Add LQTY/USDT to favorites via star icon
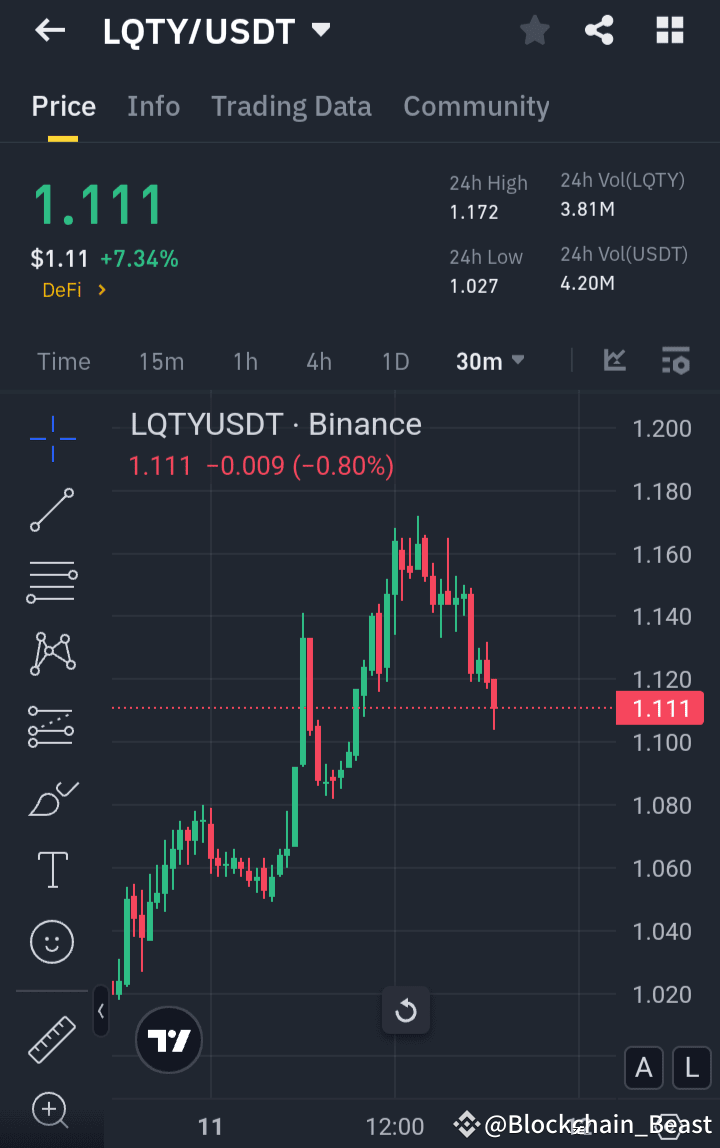720x1148 pixels. point(534,30)
